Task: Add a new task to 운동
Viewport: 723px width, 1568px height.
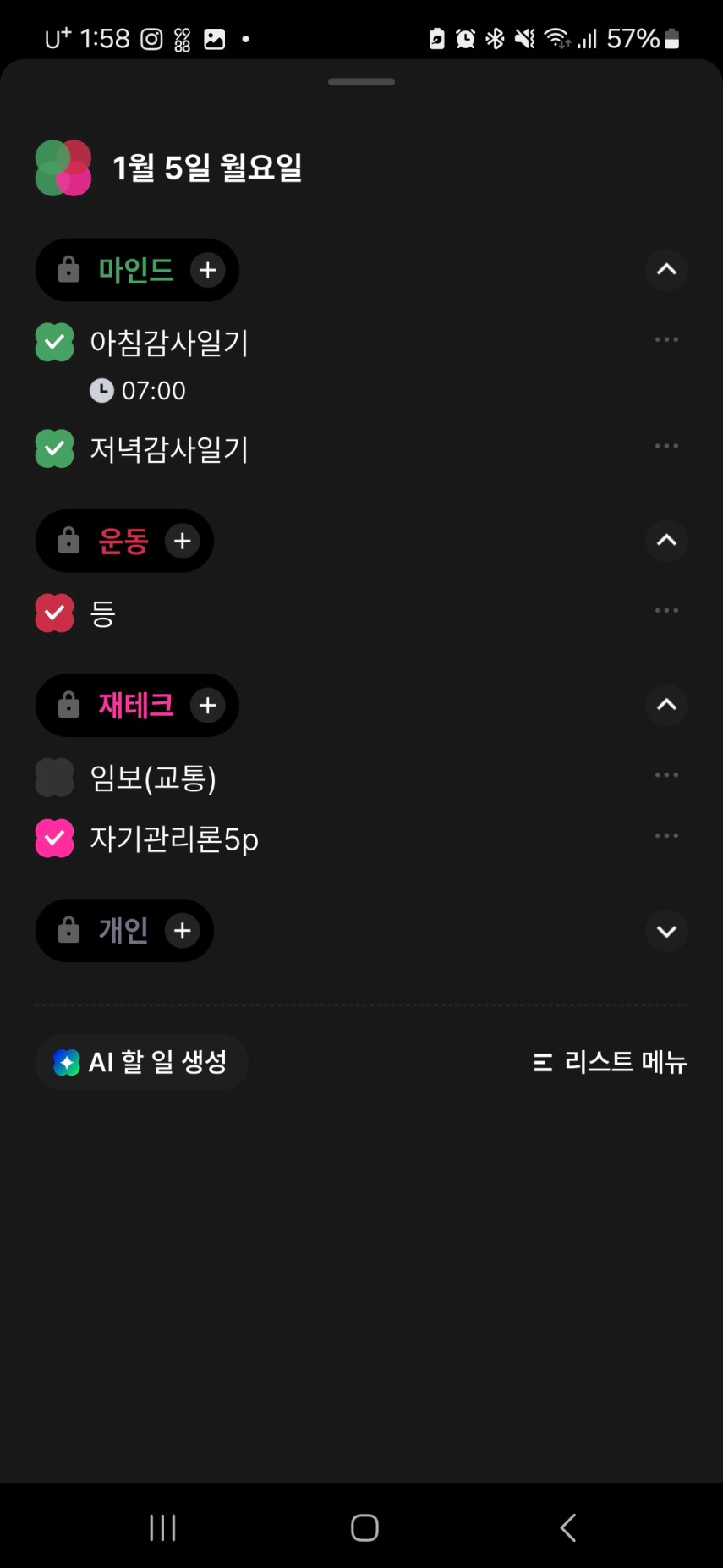Action: (182, 541)
